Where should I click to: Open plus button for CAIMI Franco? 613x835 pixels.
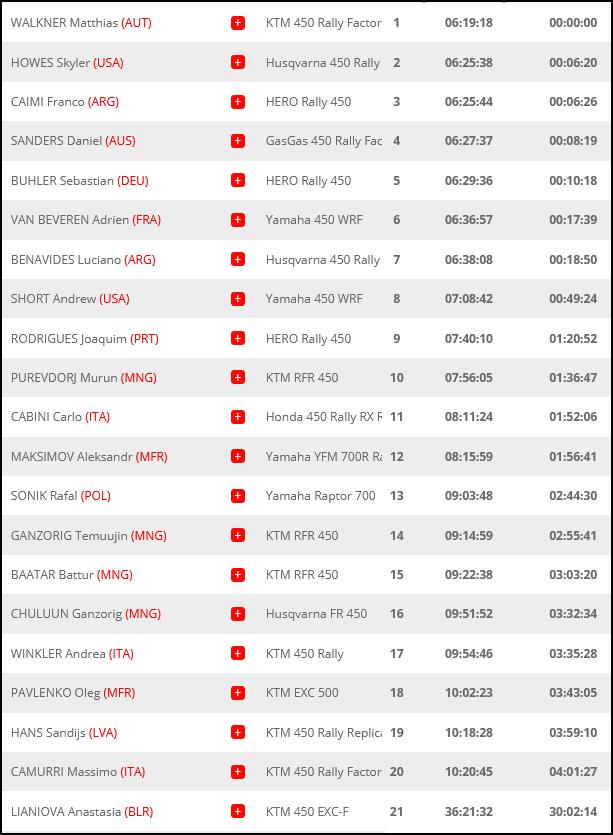238,102
